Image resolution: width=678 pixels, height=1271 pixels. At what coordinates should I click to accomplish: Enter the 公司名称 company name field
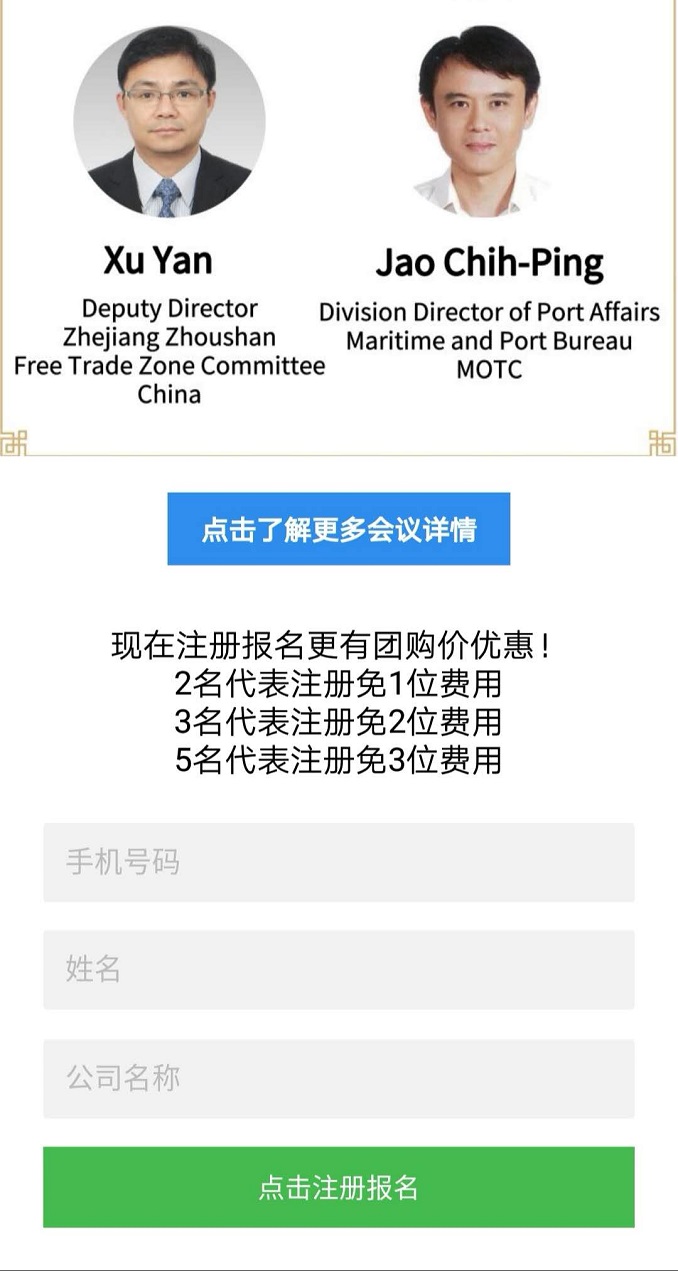(x=338, y=1078)
